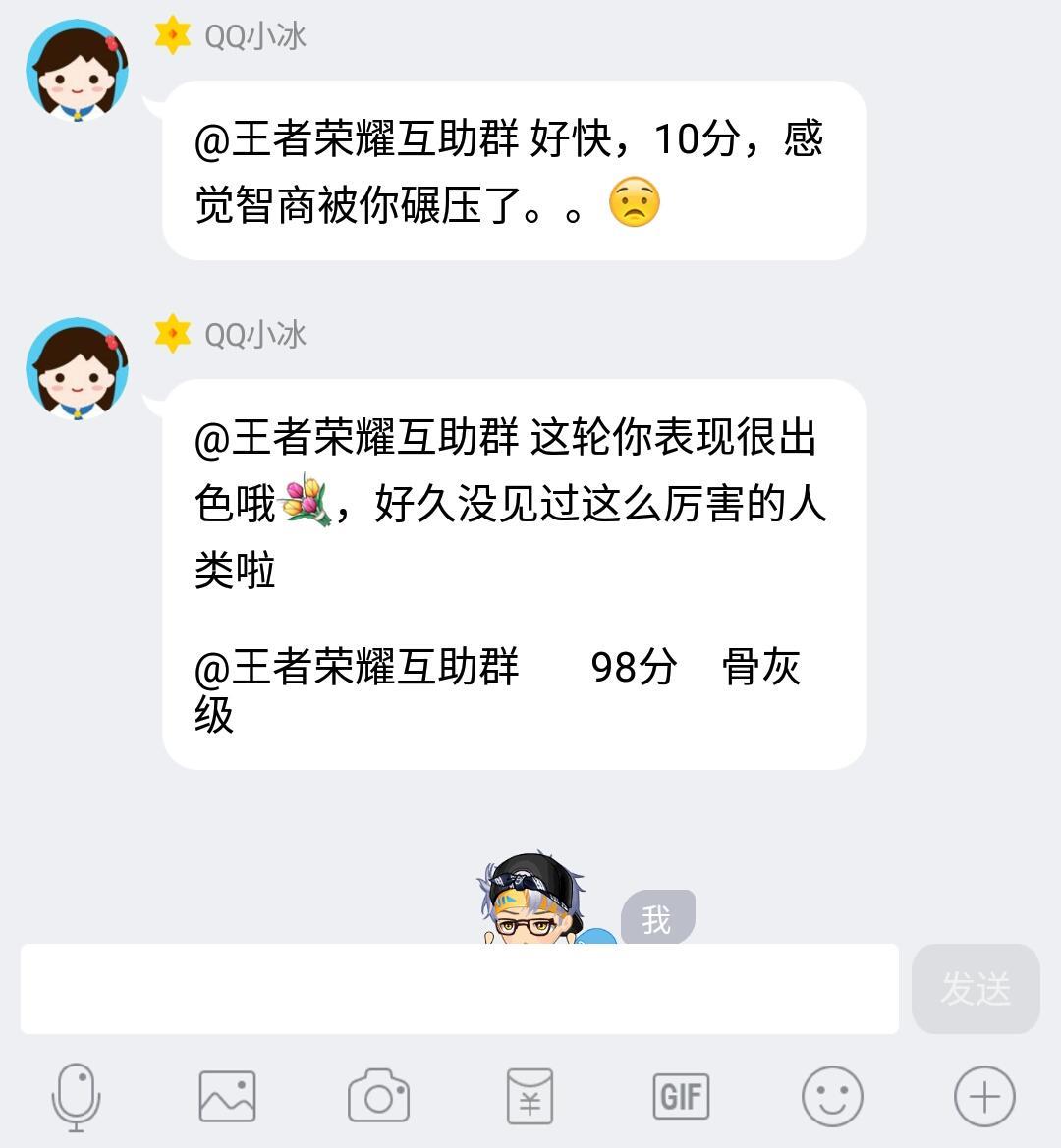Tap the message input field
Screen dimensions: 1061x1148
[x=459, y=989]
